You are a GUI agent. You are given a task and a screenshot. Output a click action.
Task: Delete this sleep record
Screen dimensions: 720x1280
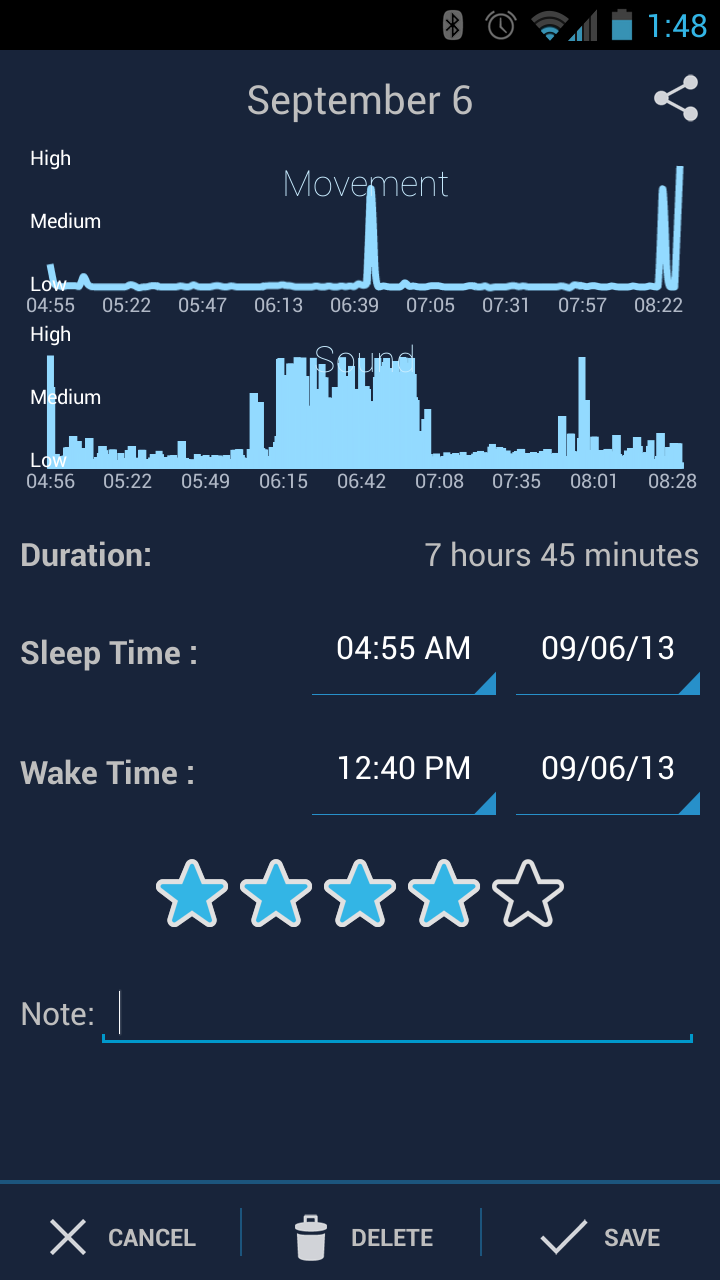(x=362, y=1237)
